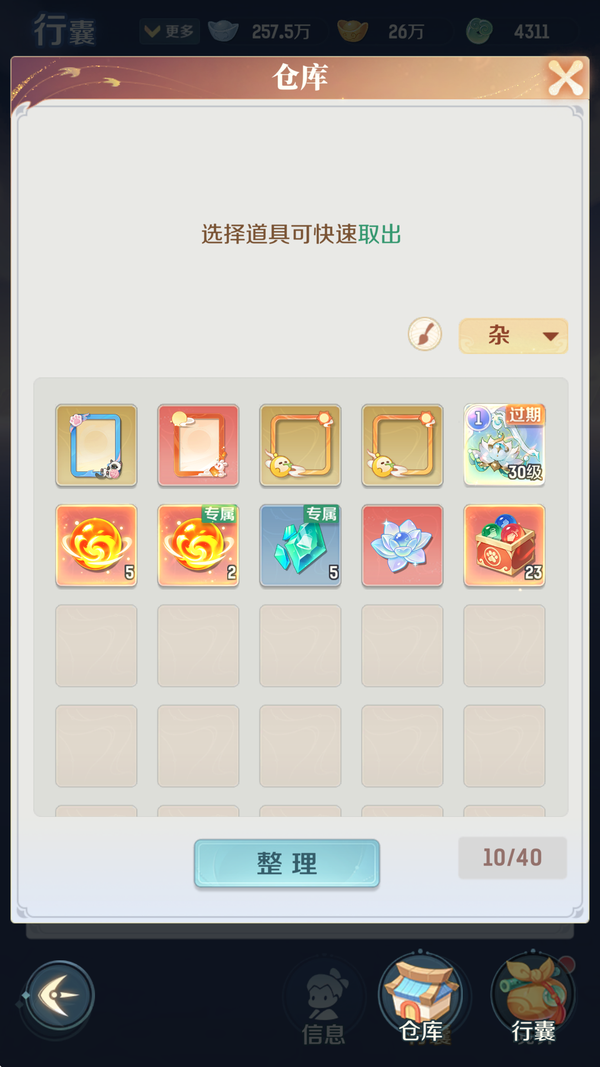
Task: Switch to the 仓库 tab
Action: pyautogui.click(x=420, y=996)
